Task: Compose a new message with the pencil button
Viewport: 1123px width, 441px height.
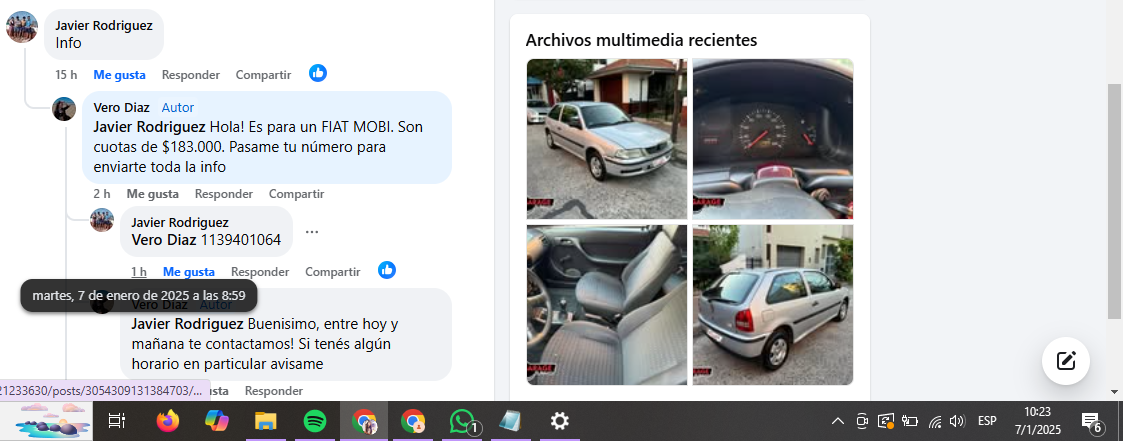Action: coord(1065,361)
